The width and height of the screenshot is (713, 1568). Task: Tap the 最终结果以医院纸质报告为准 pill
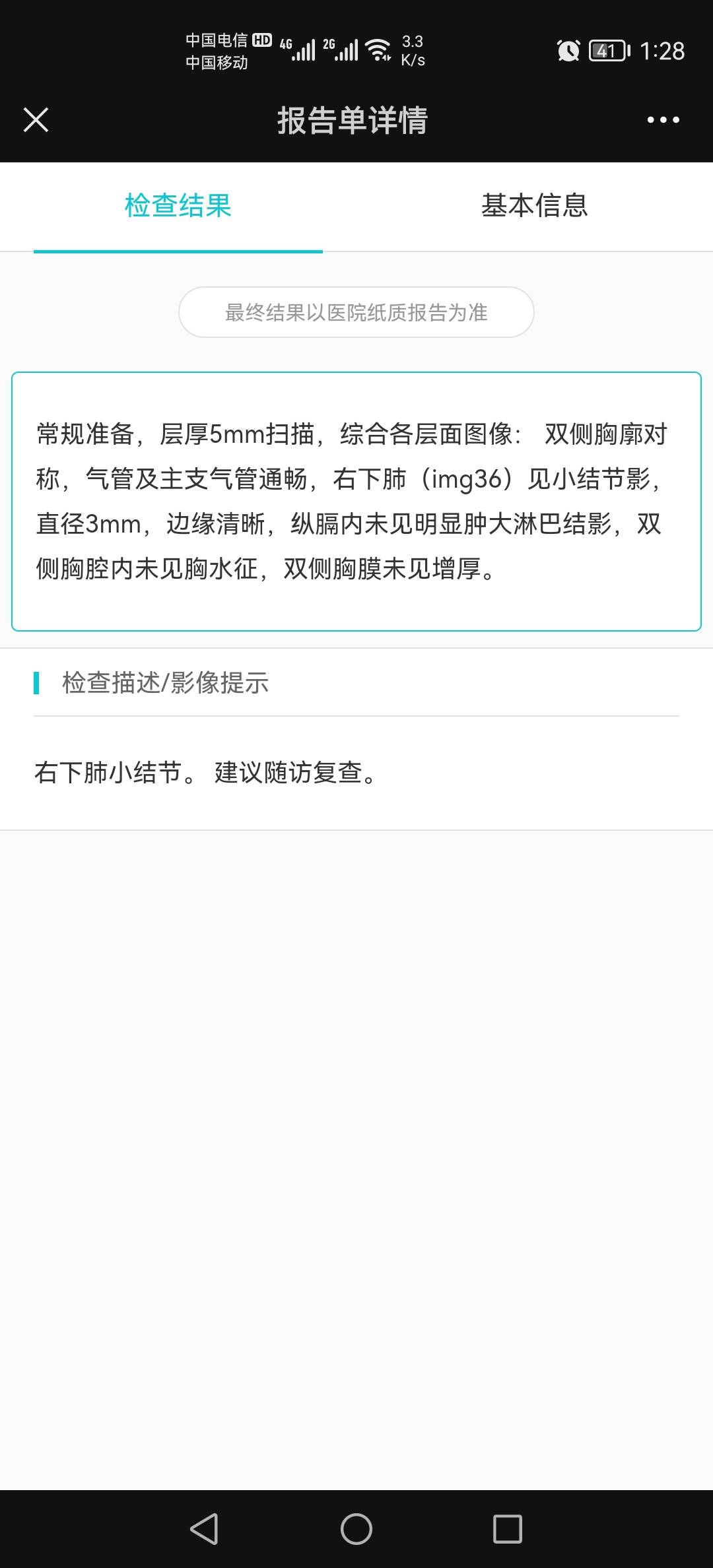(356, 313)
